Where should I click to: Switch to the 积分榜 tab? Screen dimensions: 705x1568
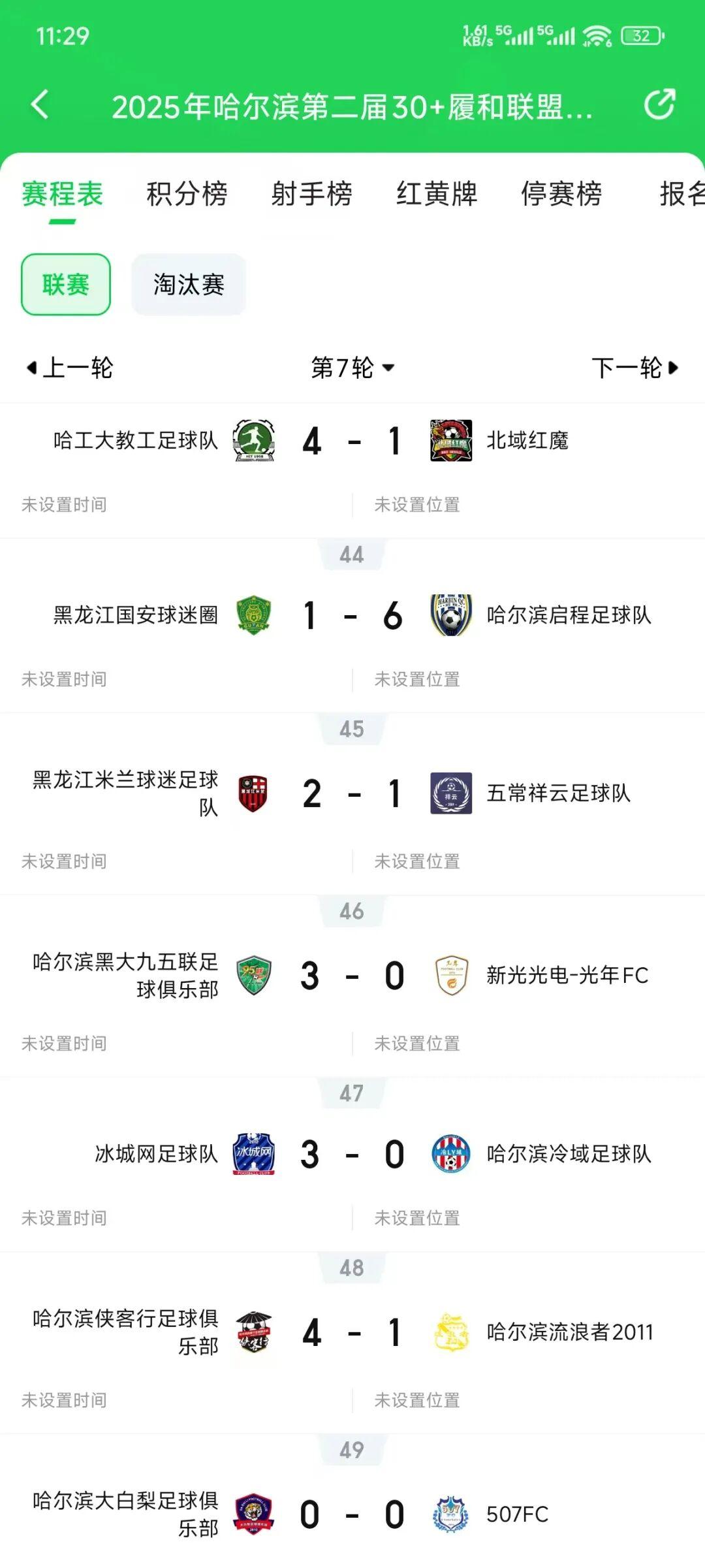pos(187,194)
